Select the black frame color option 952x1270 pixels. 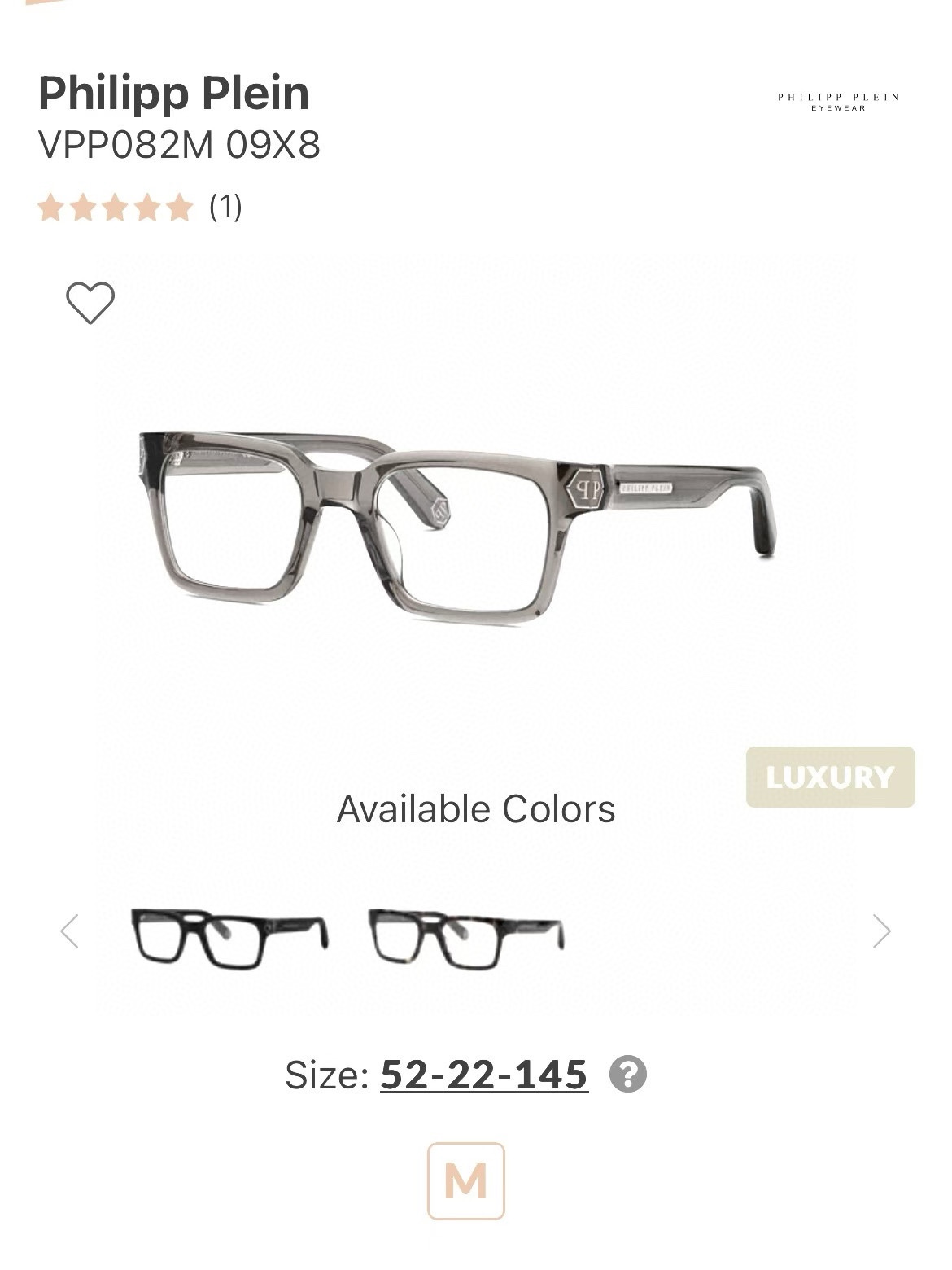[x=229, y=939]
